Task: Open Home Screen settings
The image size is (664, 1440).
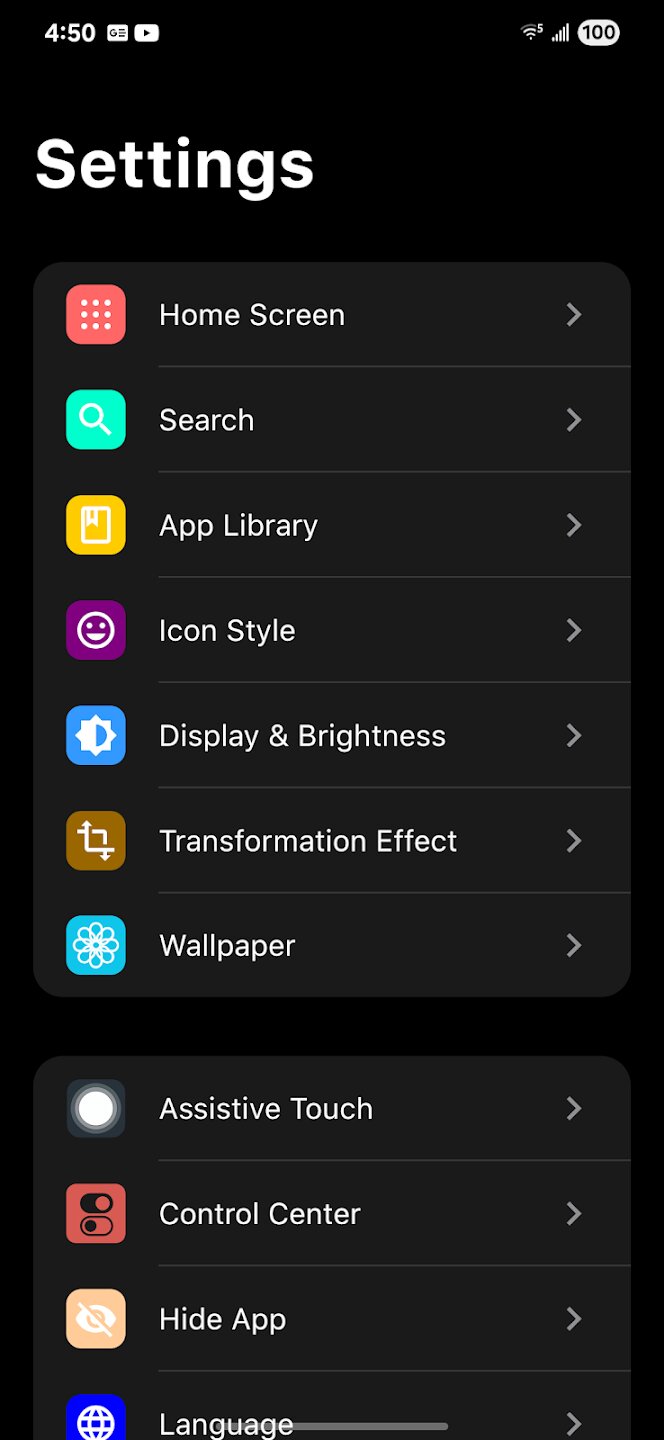Action: (330, 315)
